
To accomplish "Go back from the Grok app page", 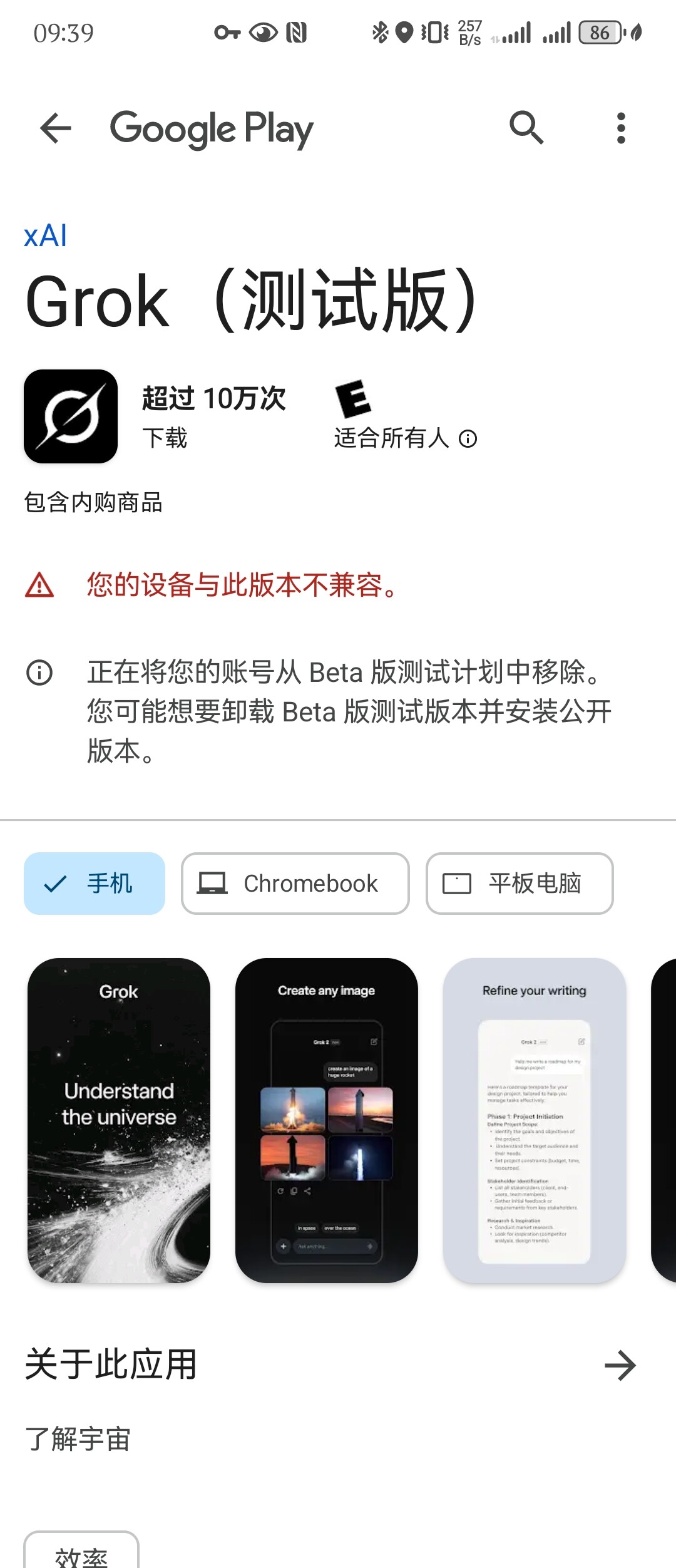I will click(56, 128).
